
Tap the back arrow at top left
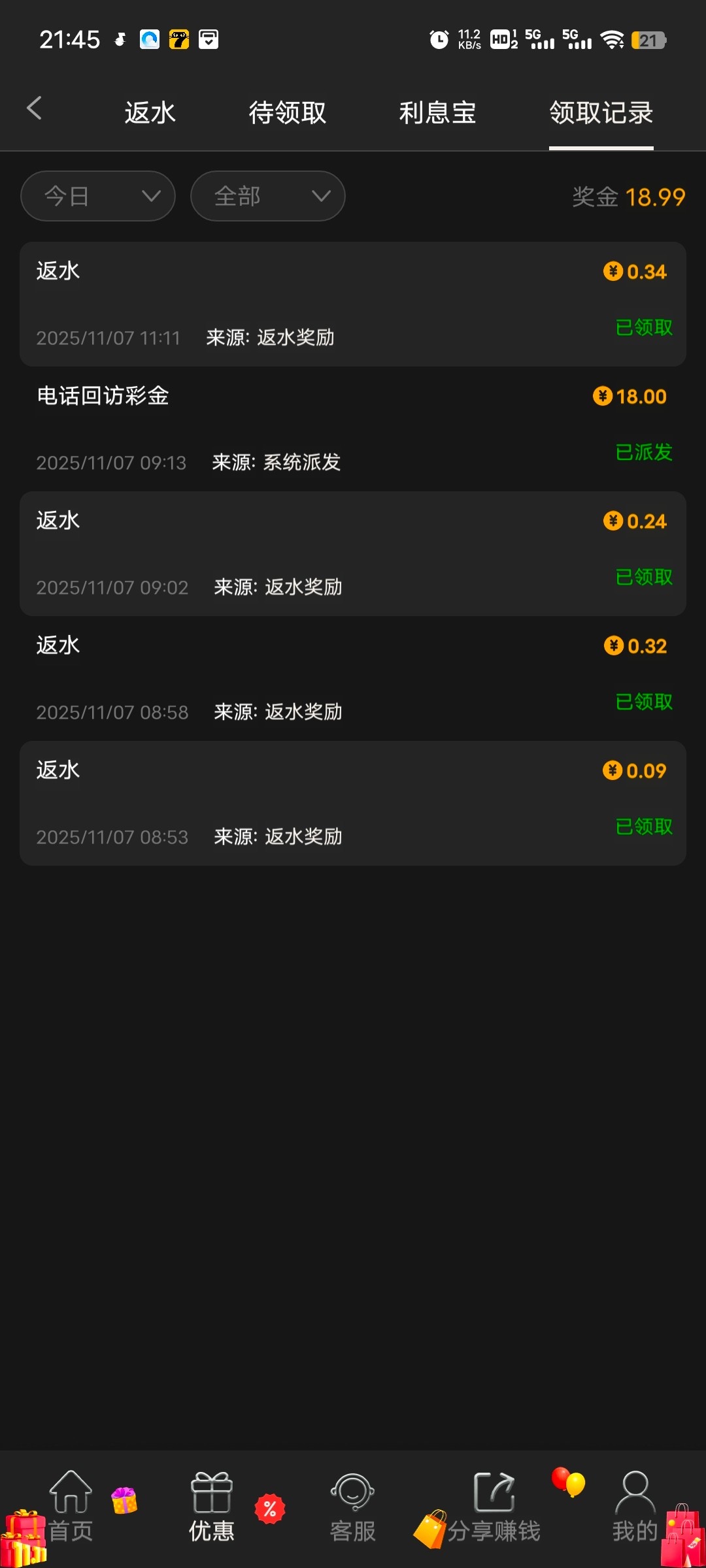(x=34, y=109)
